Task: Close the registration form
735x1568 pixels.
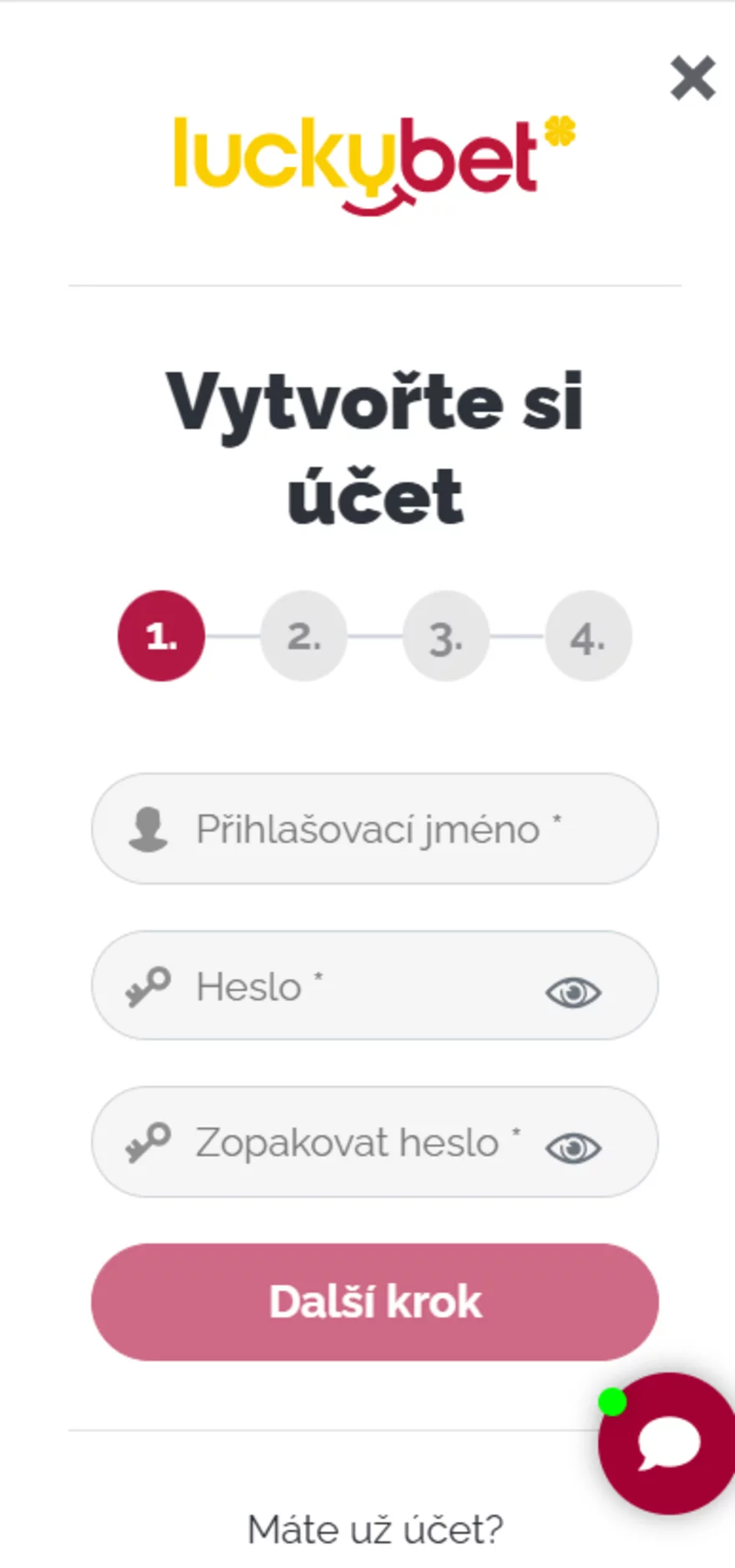Action: pos(692,78)
